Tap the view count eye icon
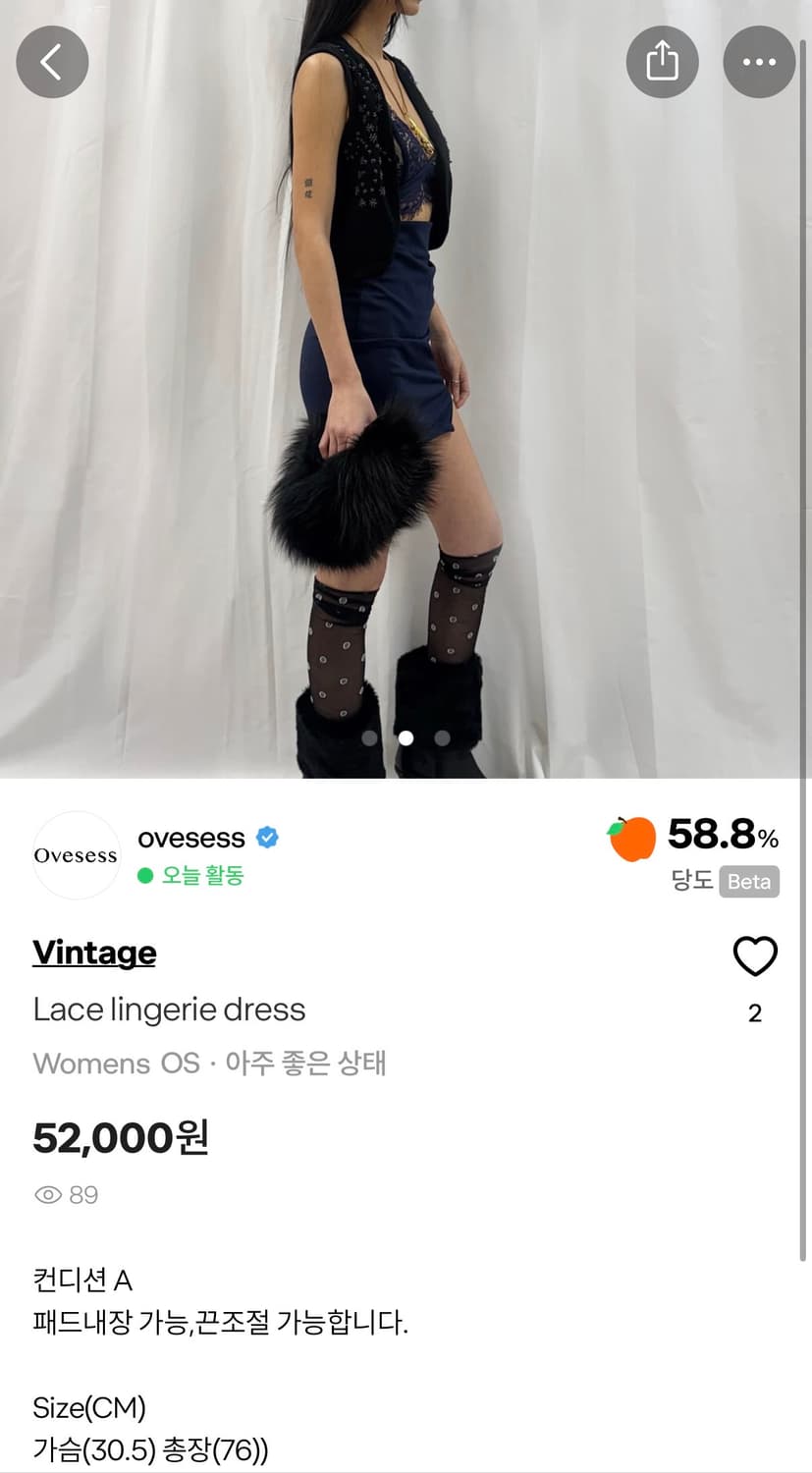The image size is (812, 1473). coord(45,1194)
